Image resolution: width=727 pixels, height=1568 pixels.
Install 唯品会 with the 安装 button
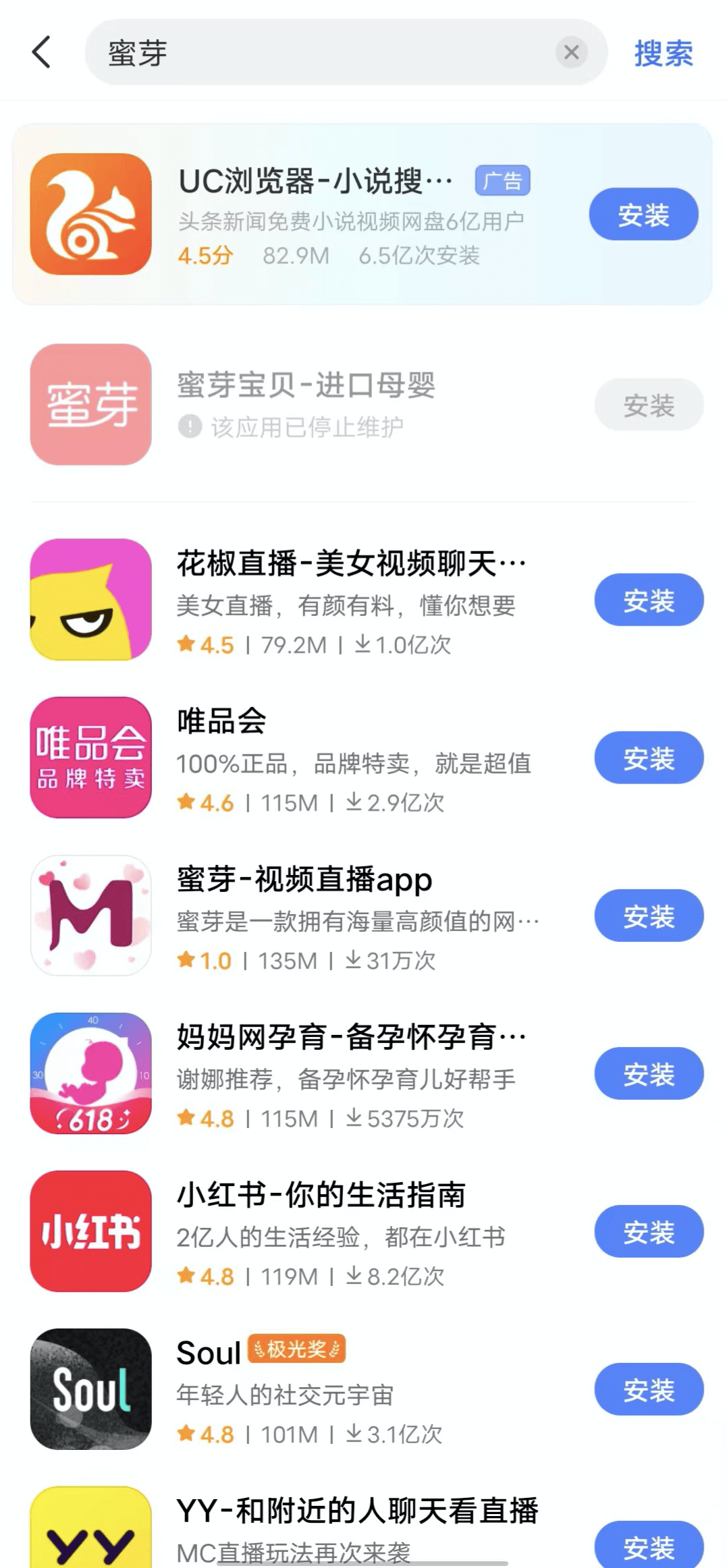[648, 758]
